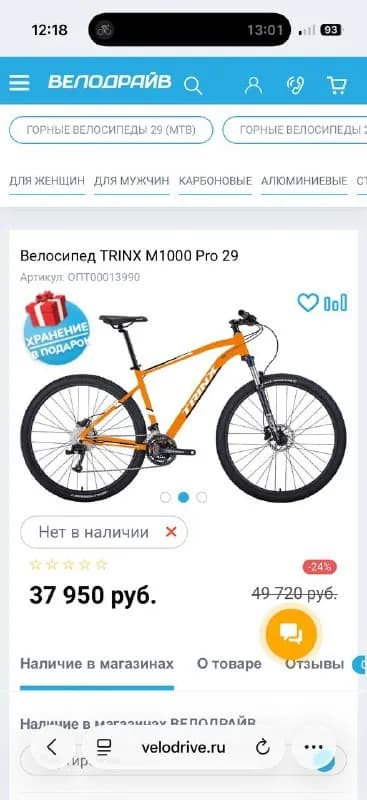Select the Горные велосипеды 29 (МТВ) chip
367x800 pixels.
click(x=111, y=130)
